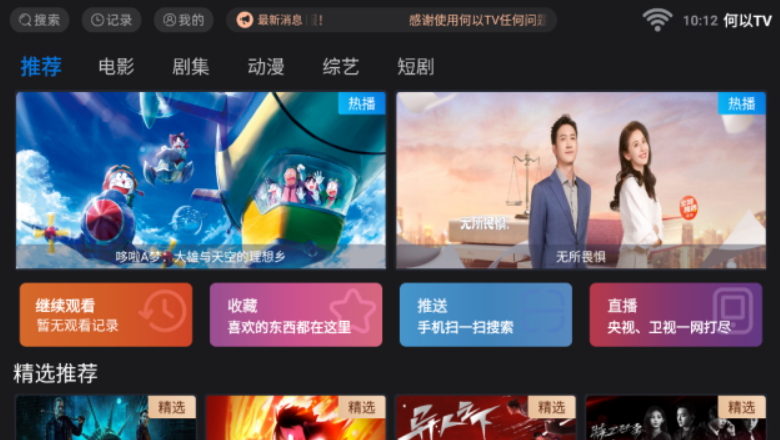Screen dimensions: 780x440
Task: Switch to the 动漫 tab
Action: 266,67
